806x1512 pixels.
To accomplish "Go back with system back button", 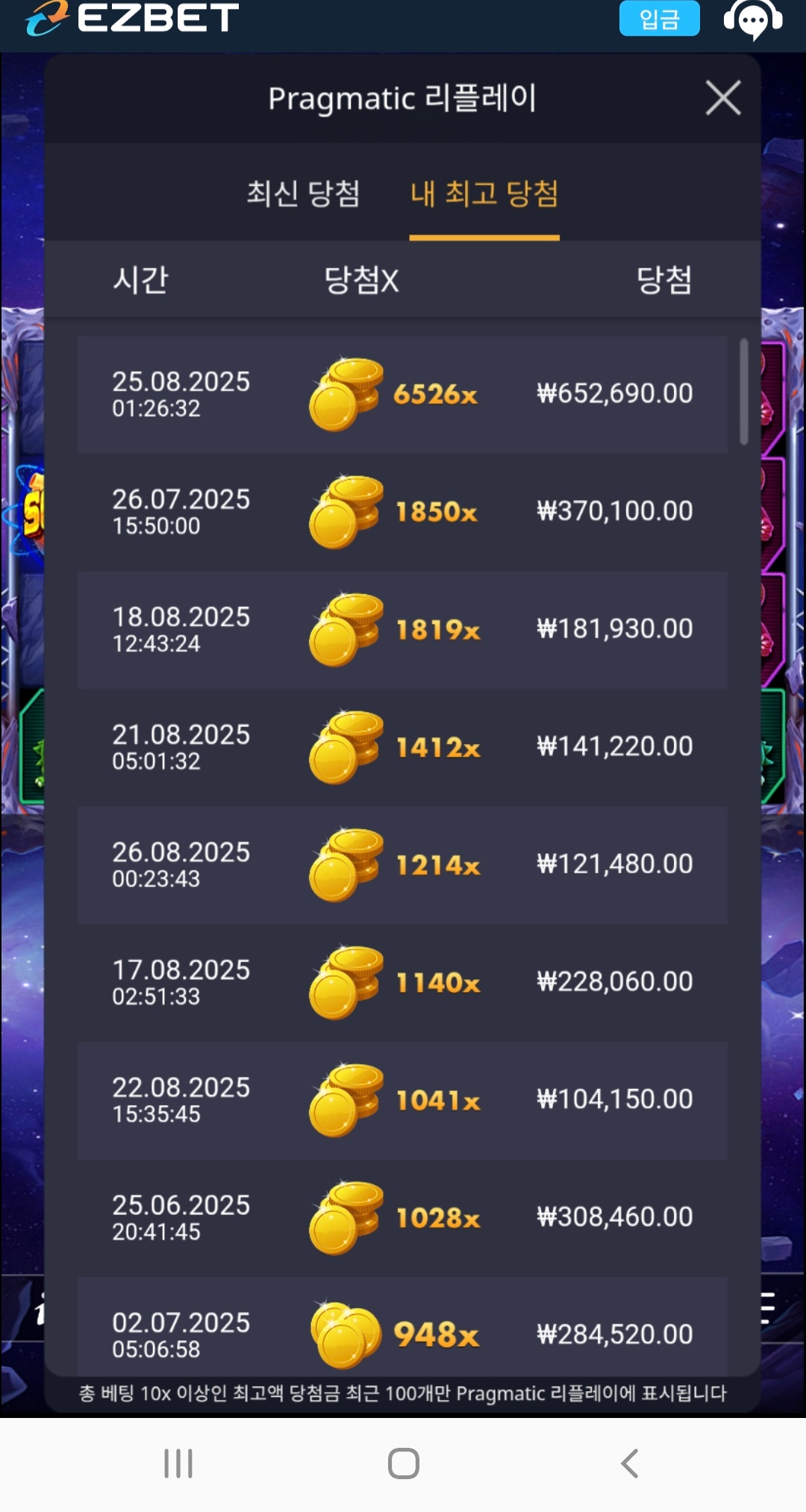I will (629, 1463).
